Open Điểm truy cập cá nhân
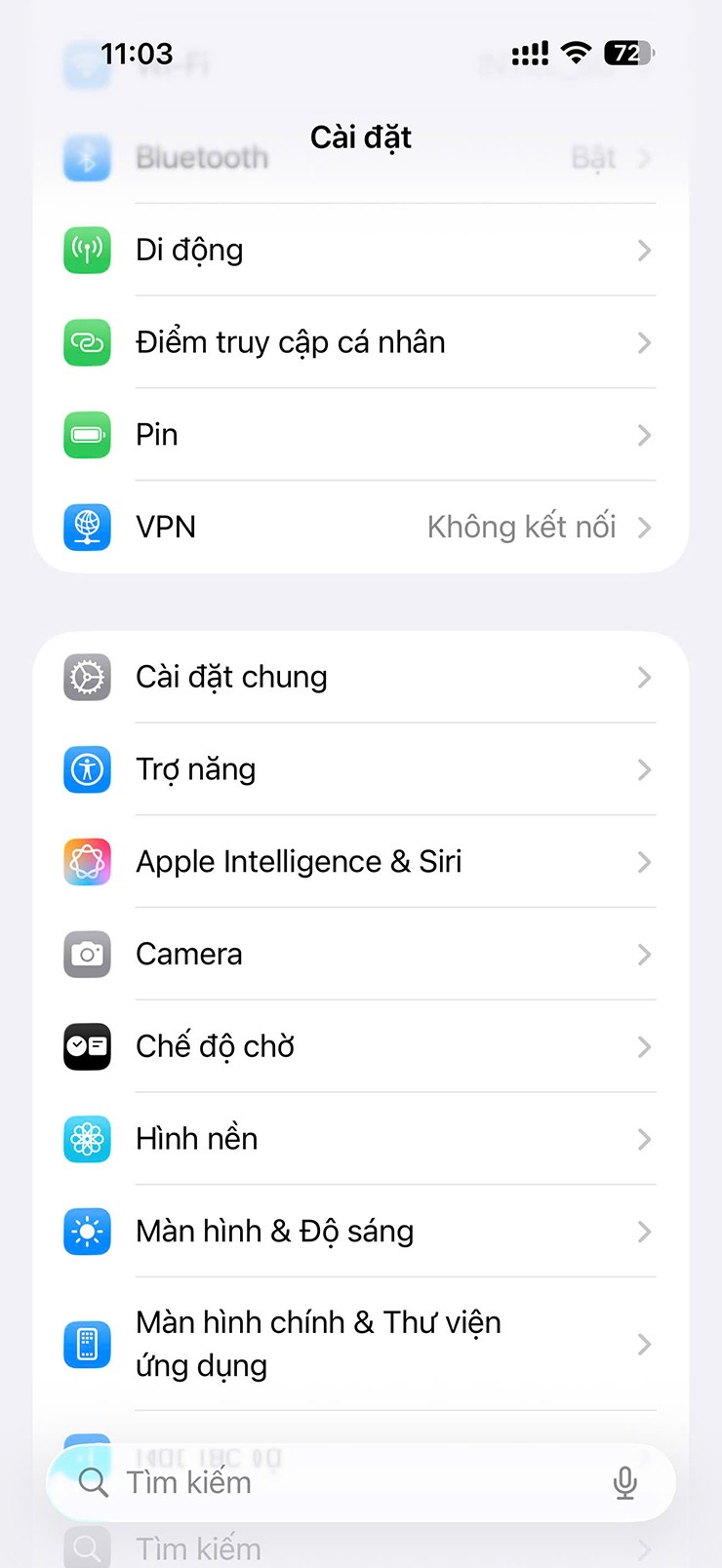 361,343
